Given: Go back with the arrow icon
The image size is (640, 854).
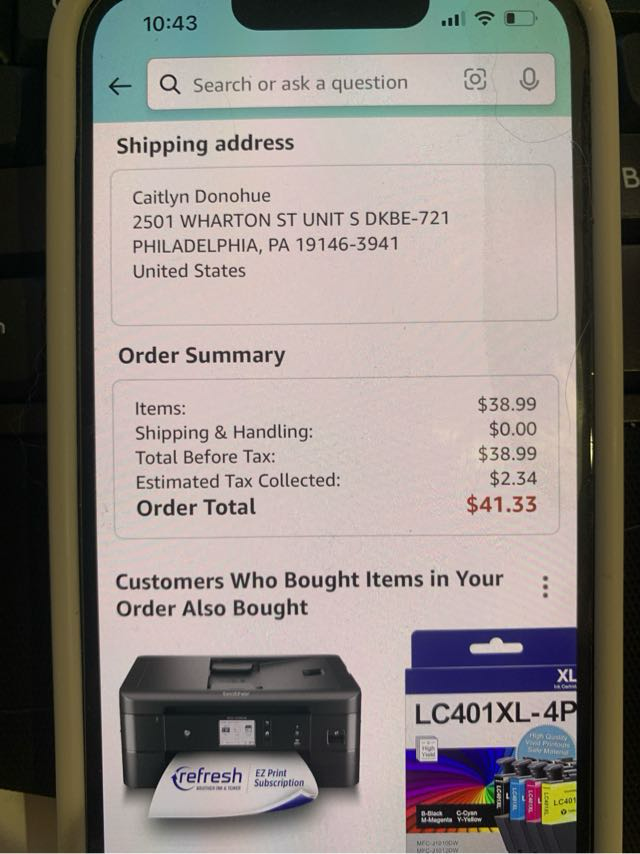Looking at the screenshot, I should click(120, 86).
